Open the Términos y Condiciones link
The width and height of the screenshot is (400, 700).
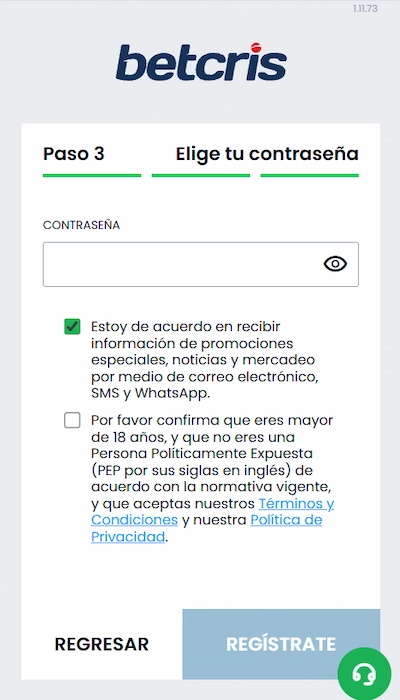tap(212, 512)
